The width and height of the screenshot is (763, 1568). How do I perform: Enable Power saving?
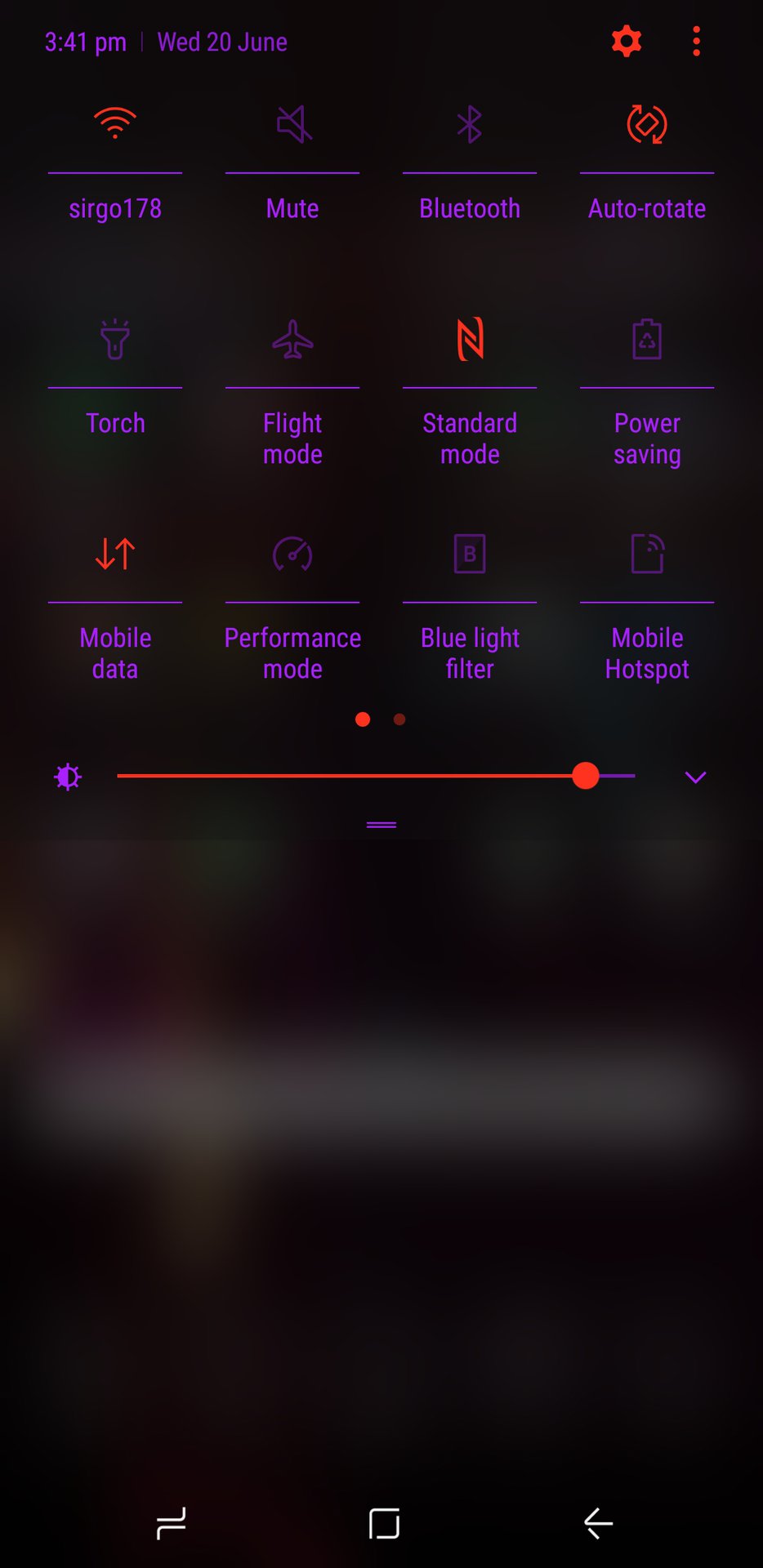(x=647, y=340)
